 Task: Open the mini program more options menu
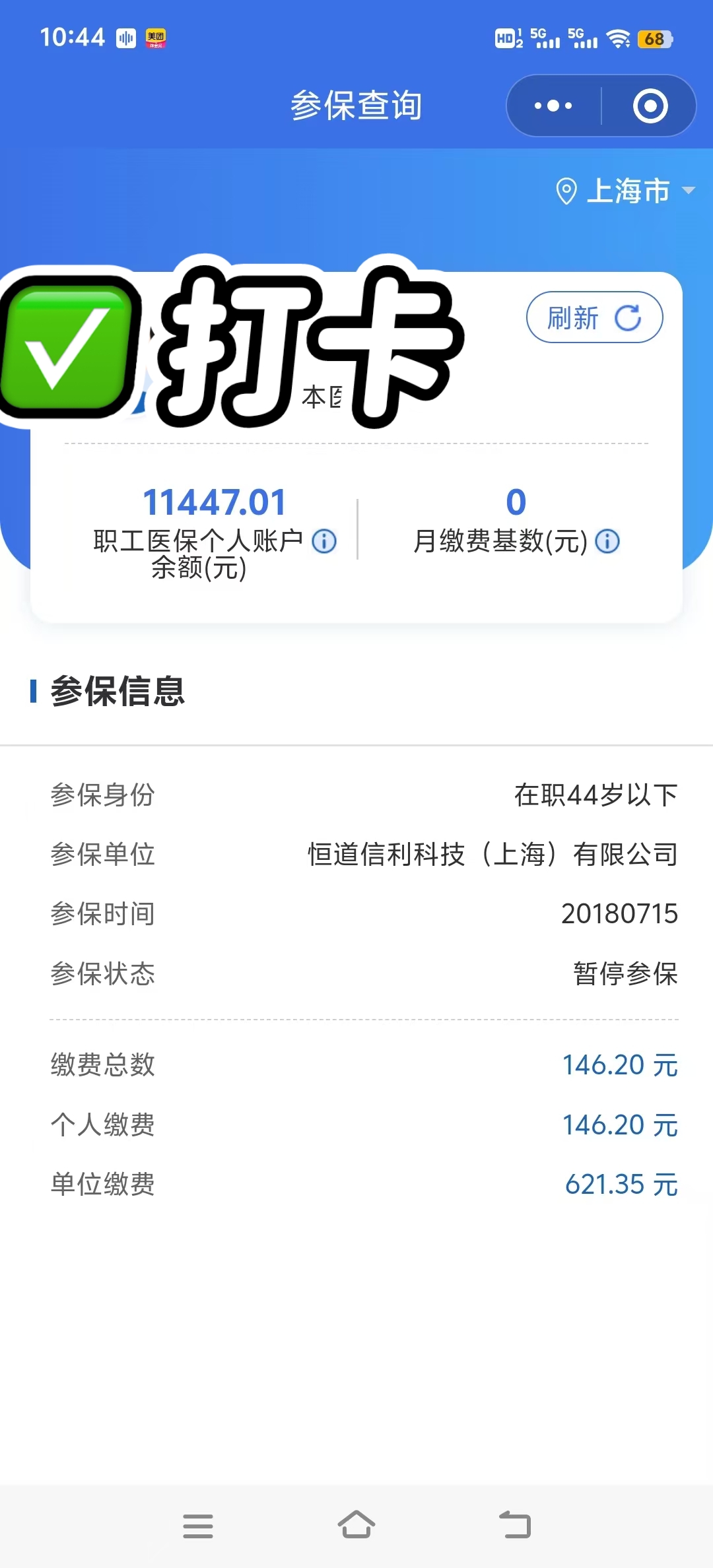click(x=553, y=106)
